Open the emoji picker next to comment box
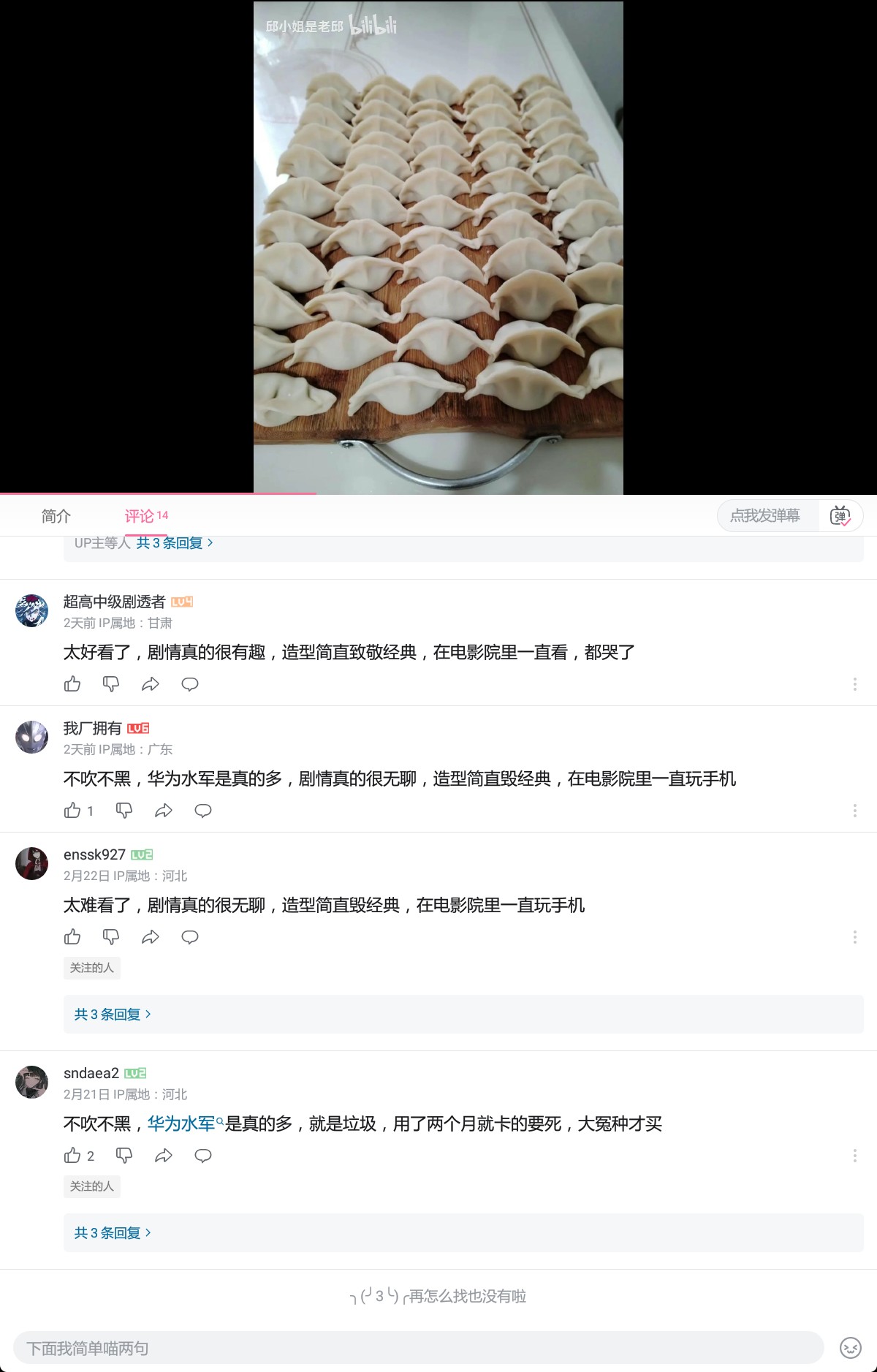 [x=850, y=1348]
